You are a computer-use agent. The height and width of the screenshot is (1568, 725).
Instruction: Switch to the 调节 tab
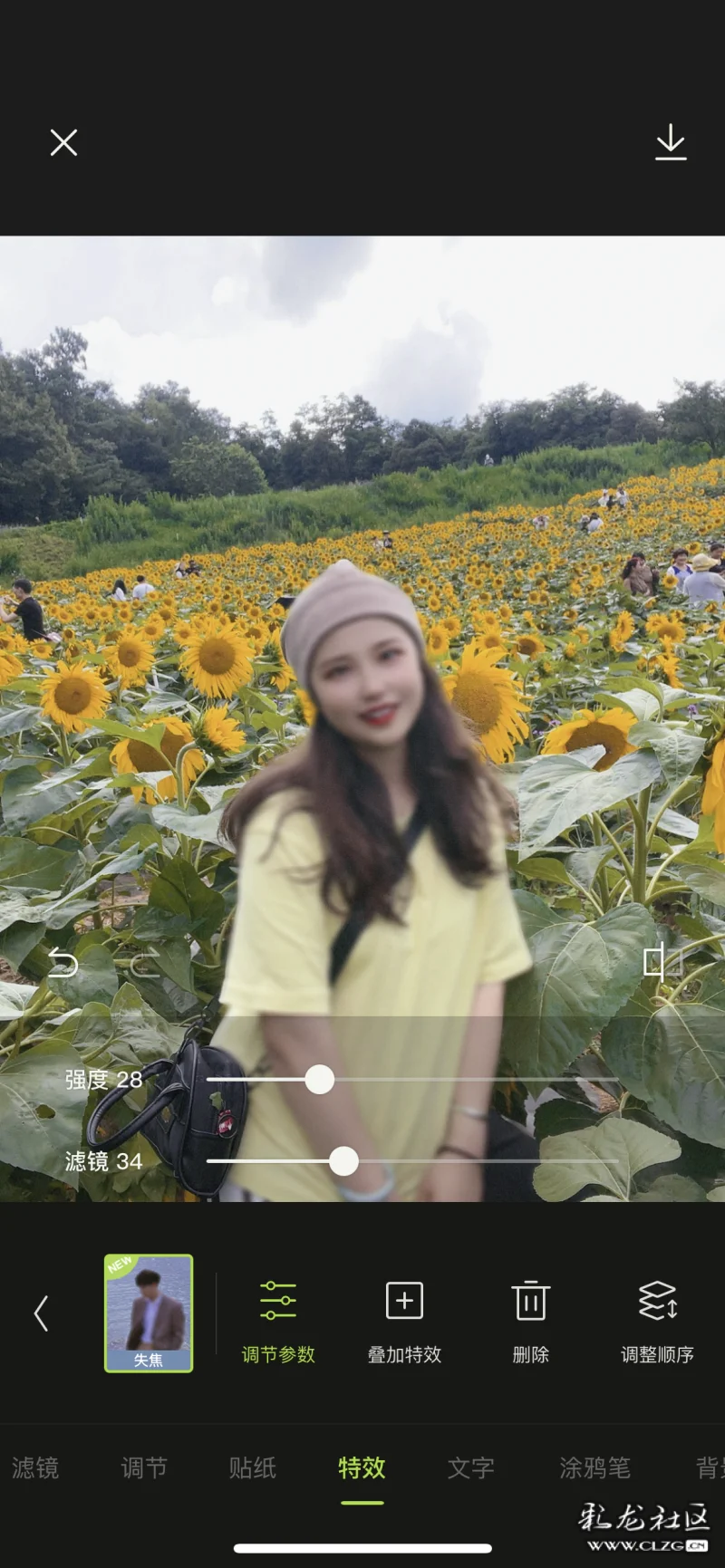click(x=144, y=1467)
